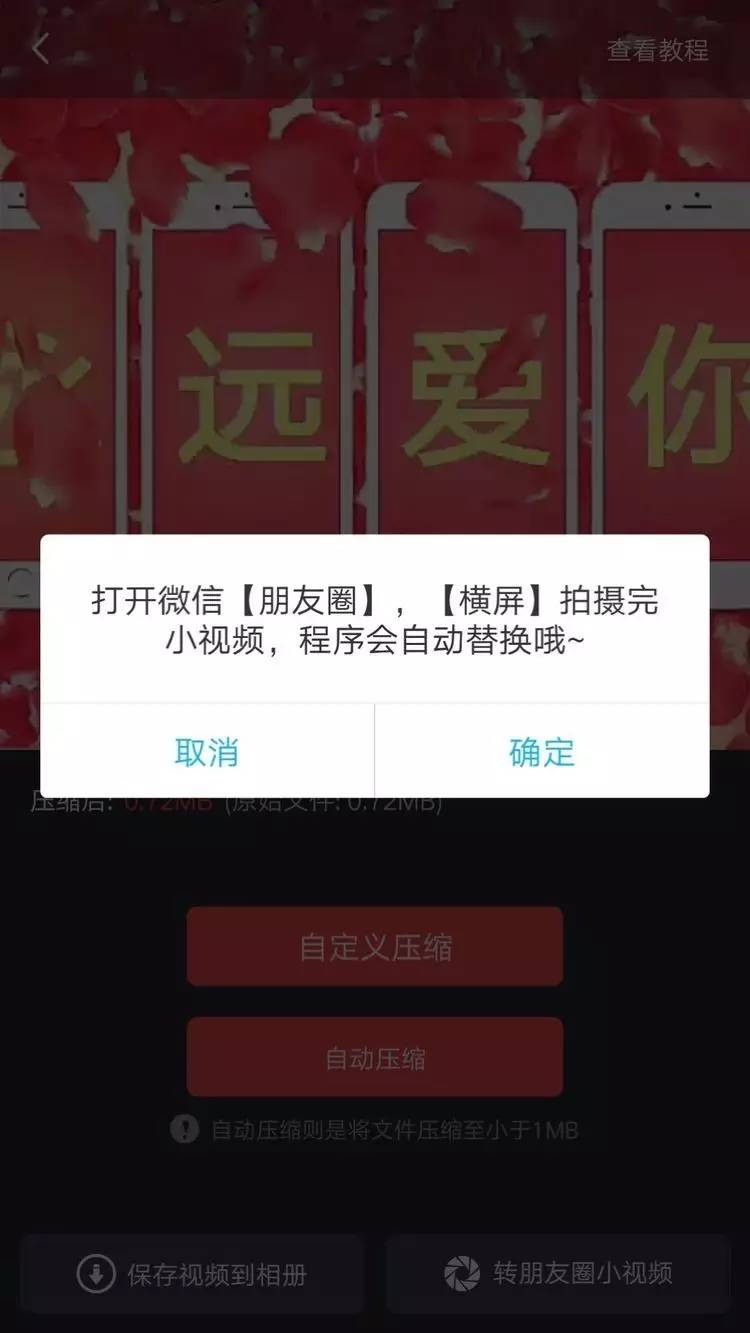The image size is (750, 1333).
Task: Select 自定义压缩 custom compression
Action: tap(374, 945)
